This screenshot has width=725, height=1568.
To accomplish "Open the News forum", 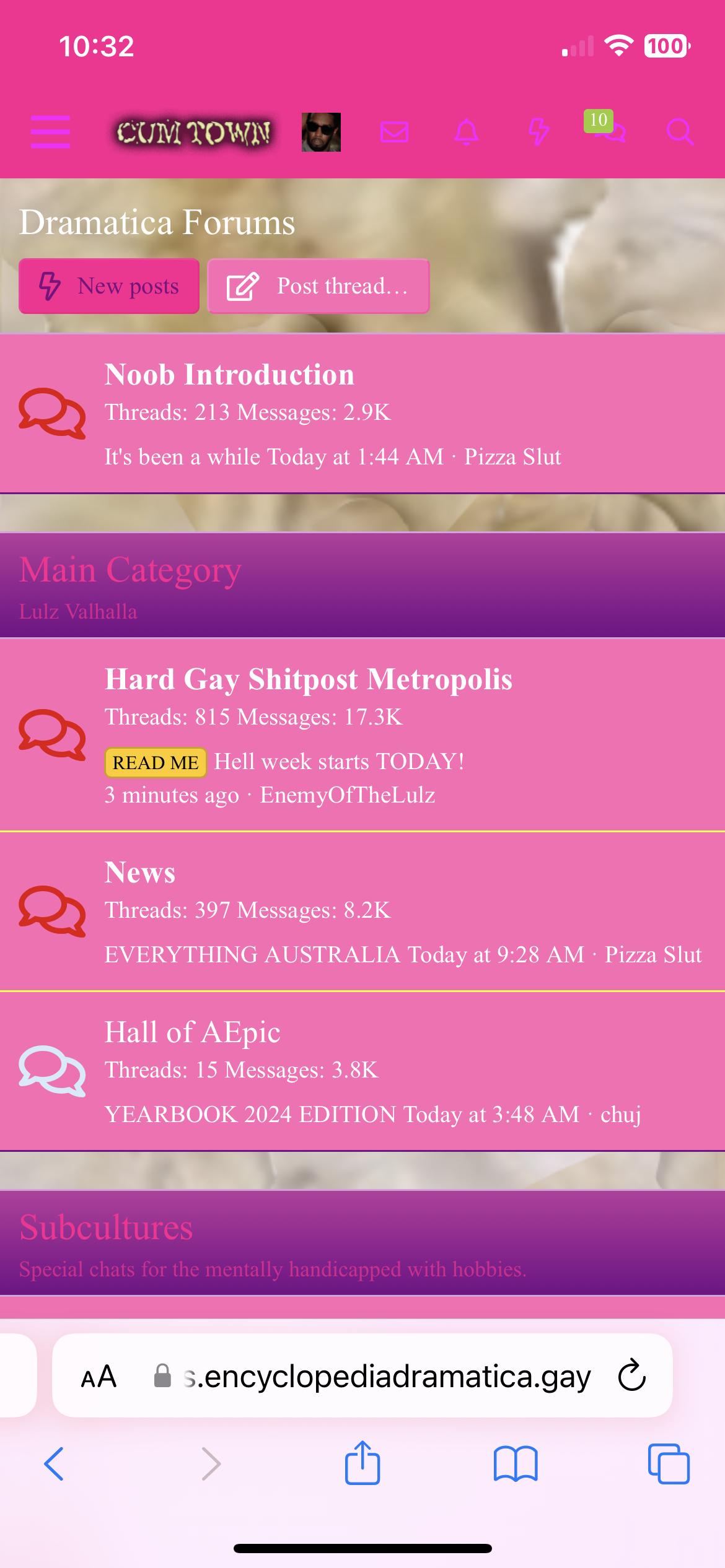I will coord(140,873).
